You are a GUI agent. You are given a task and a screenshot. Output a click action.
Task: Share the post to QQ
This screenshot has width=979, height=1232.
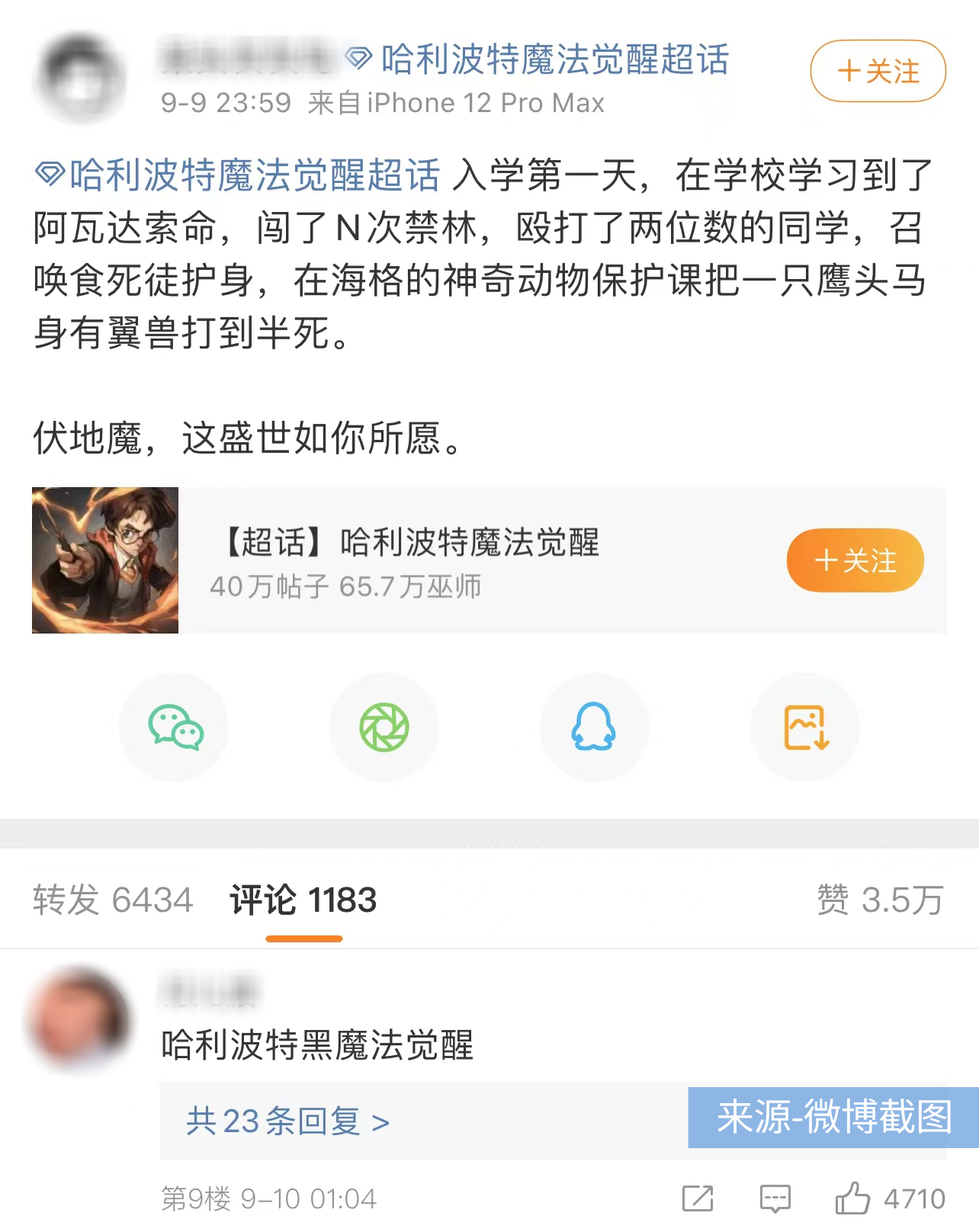point(595,727)
